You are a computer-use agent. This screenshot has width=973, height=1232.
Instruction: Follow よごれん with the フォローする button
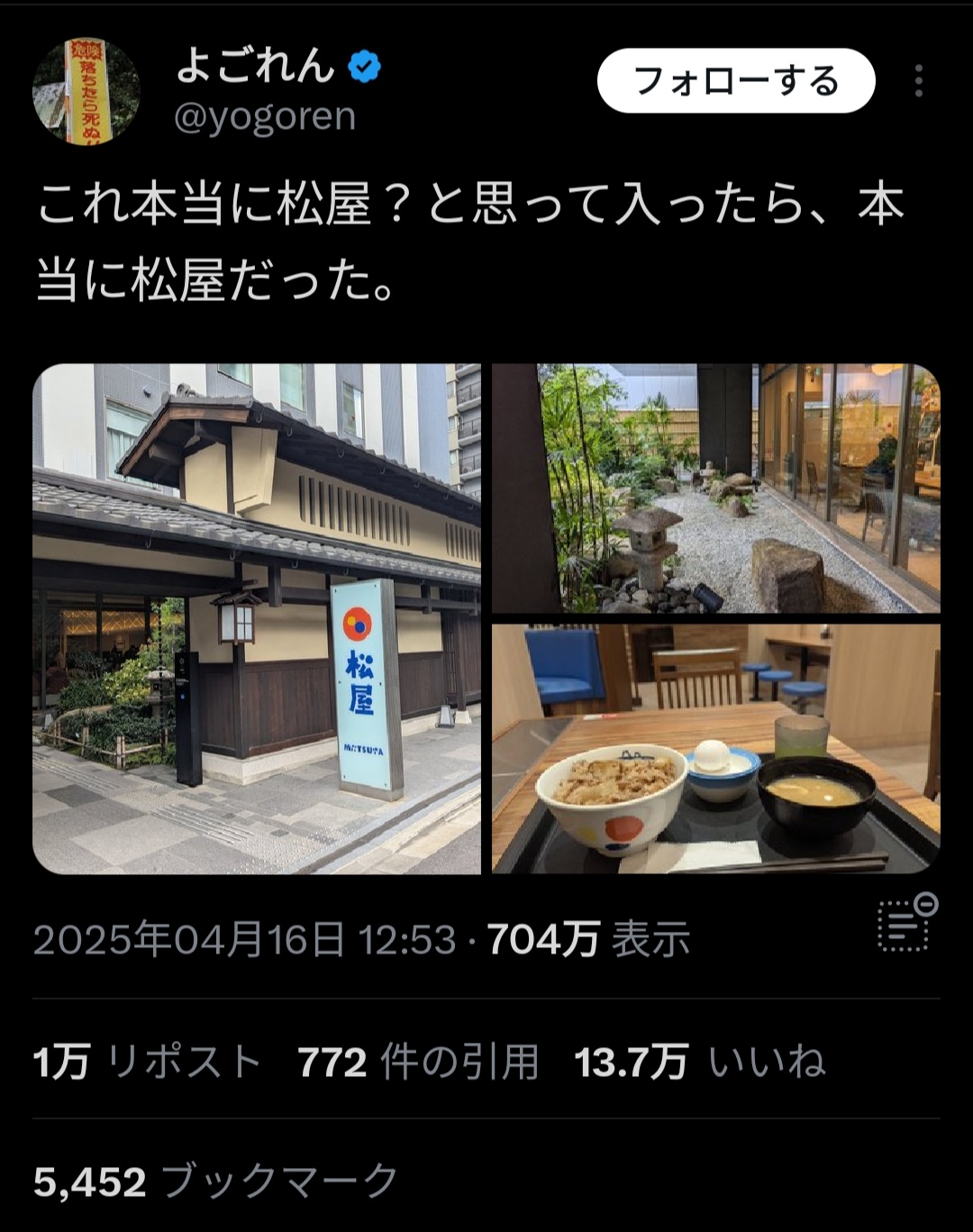(x=735, y=81)
